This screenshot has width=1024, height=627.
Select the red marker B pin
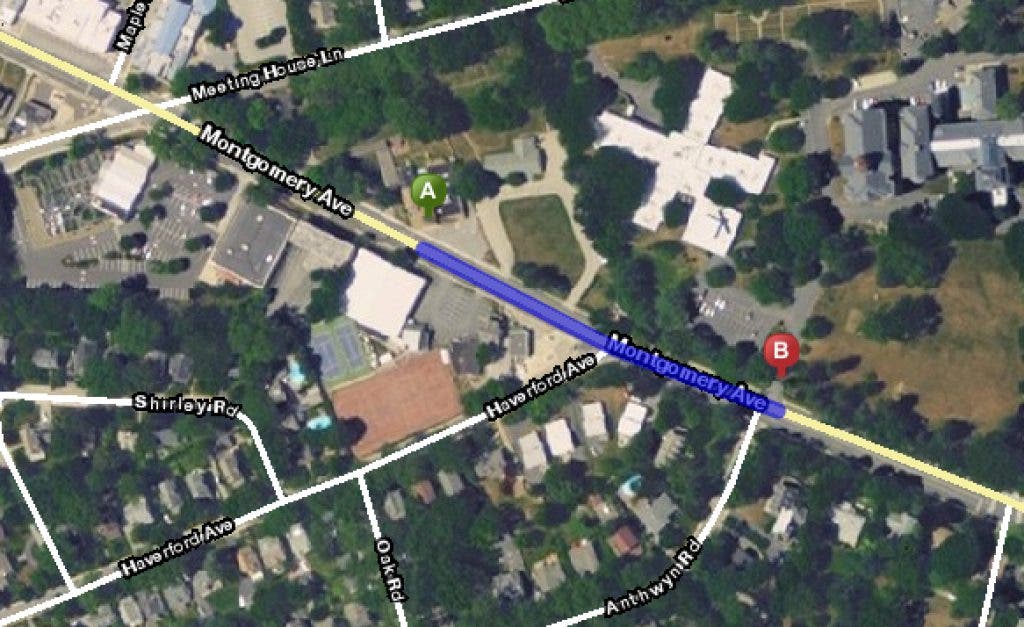(781, 353)
